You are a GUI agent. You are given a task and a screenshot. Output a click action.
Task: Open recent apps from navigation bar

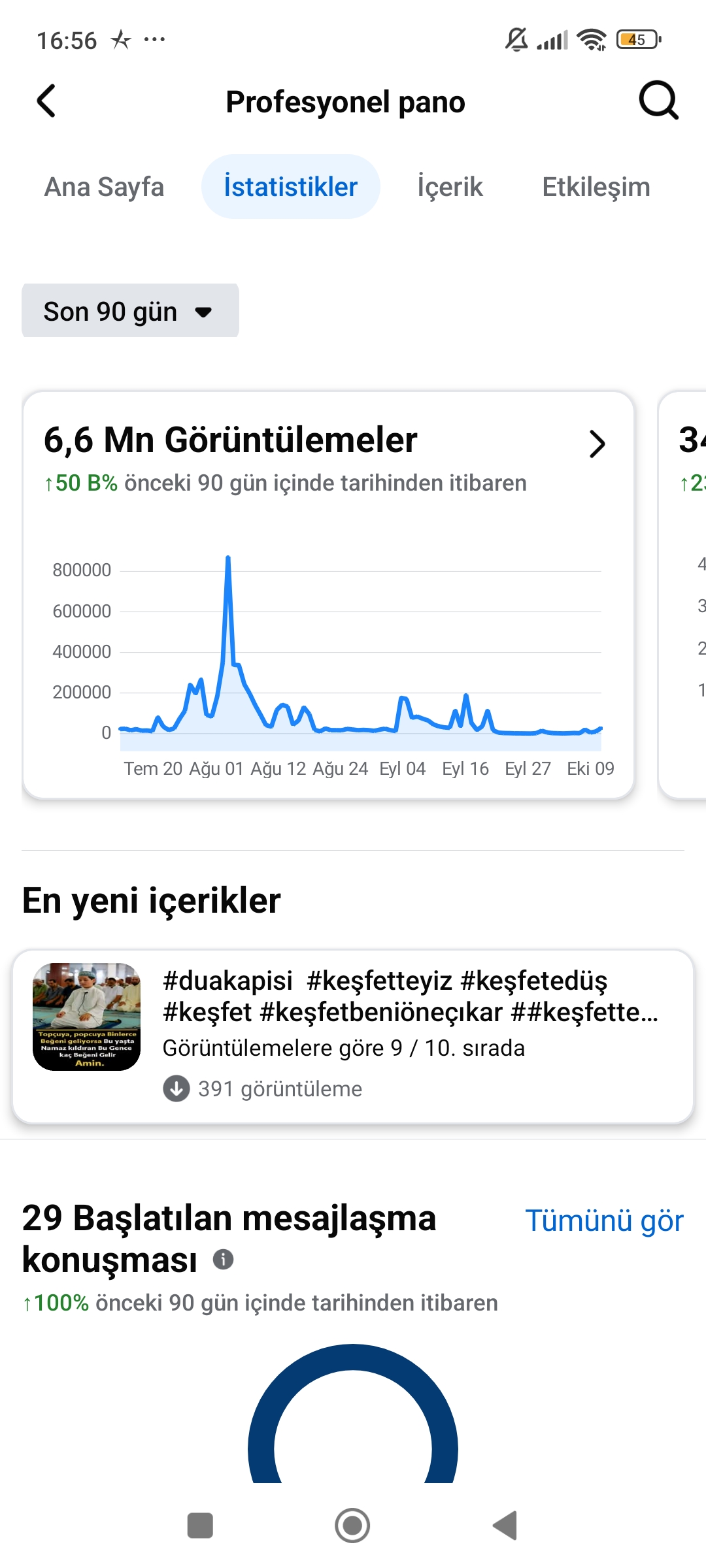pyautogui.click(x=200, y=1526)
